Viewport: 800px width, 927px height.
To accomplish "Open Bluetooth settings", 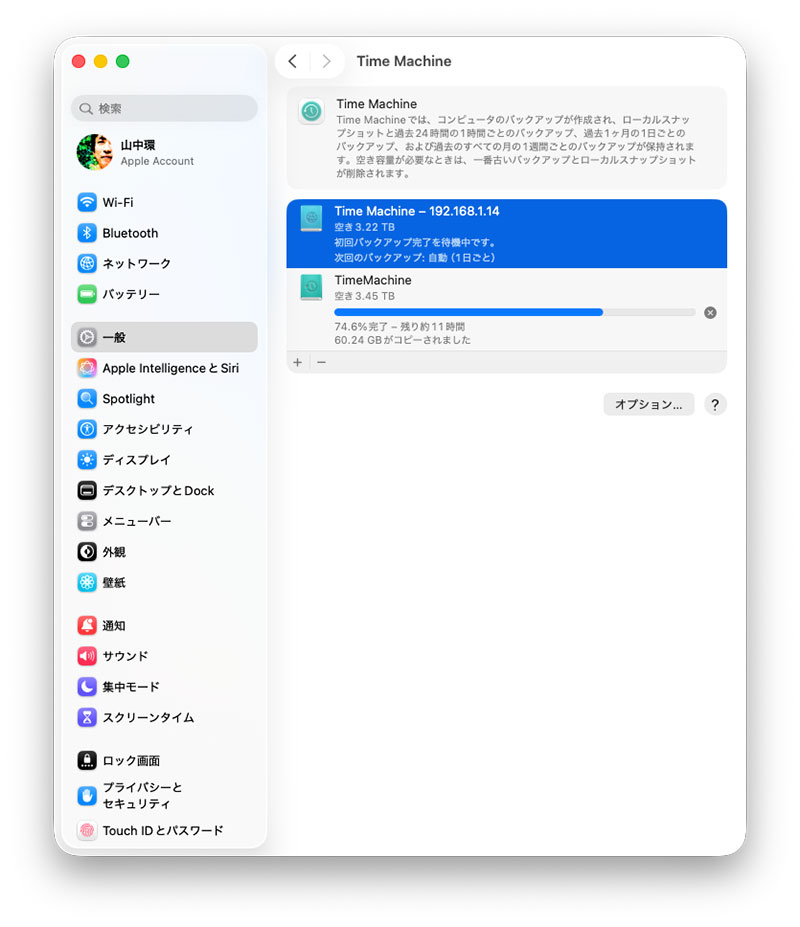I will [130, 233].
